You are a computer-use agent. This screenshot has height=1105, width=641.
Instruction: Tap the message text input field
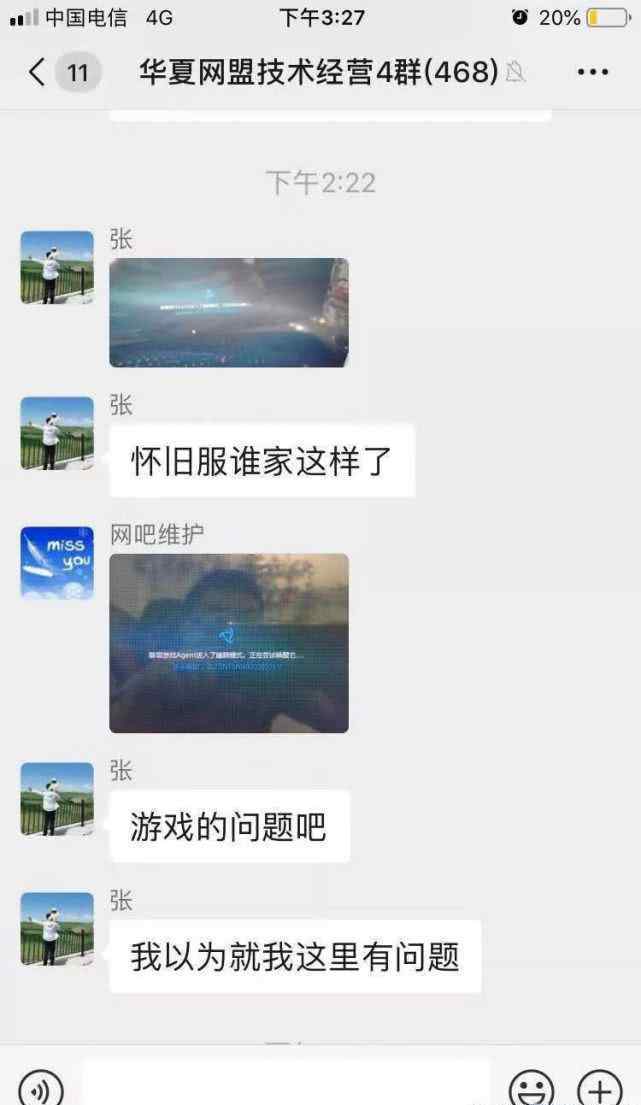pos(287,1085)
